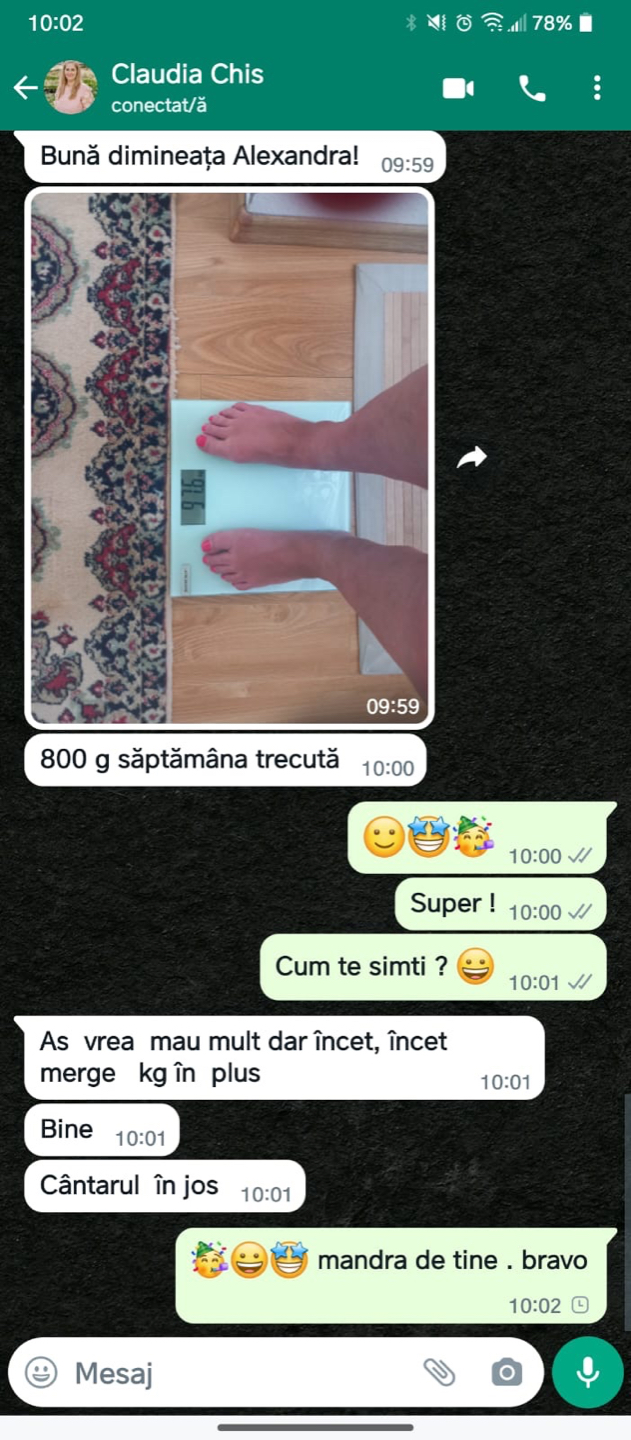
Task: Start a voice call with Claudia Chis
Action: [x=532, y=88]
